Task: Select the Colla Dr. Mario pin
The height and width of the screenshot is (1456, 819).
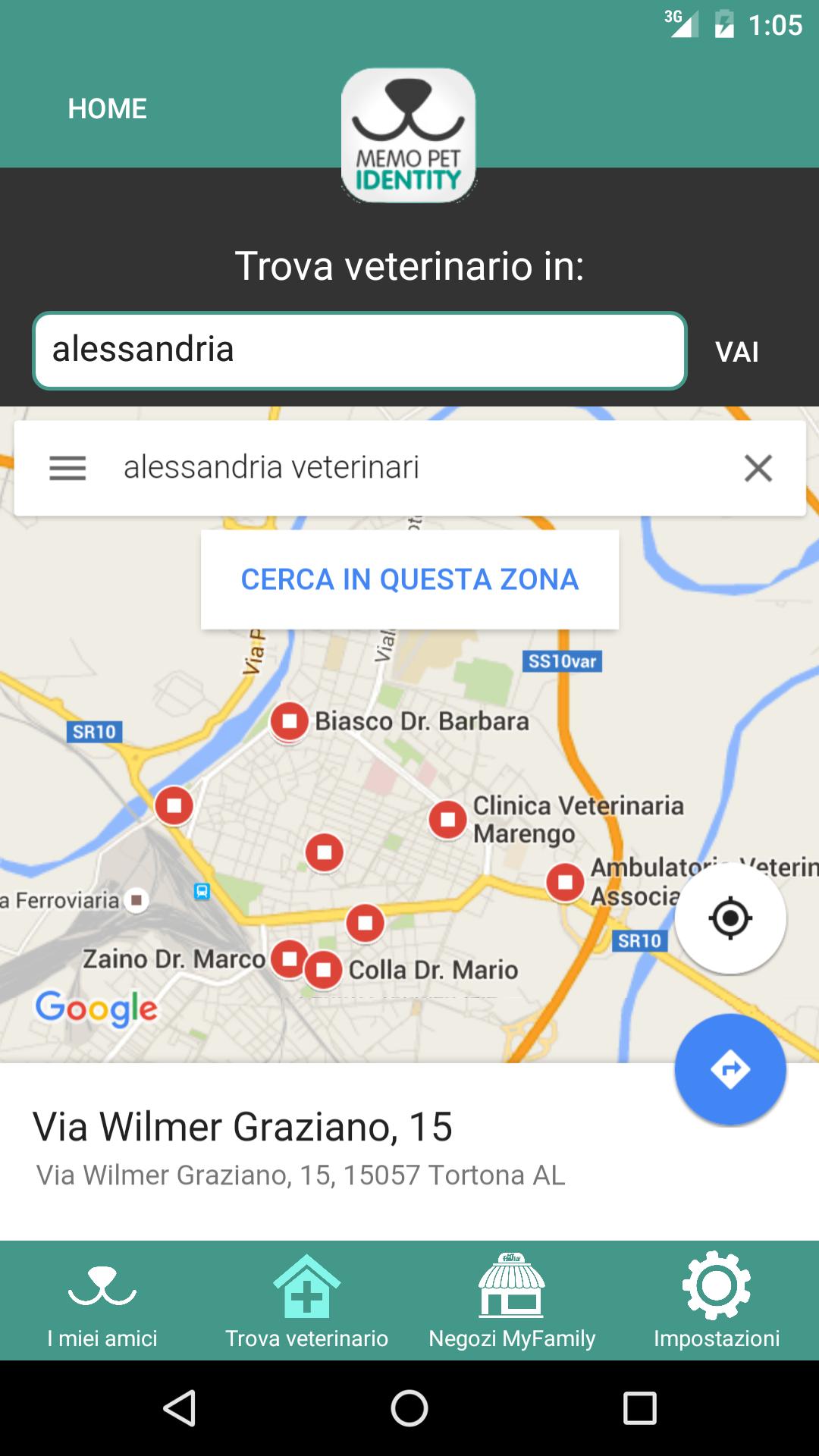Action: click(324, 970)
